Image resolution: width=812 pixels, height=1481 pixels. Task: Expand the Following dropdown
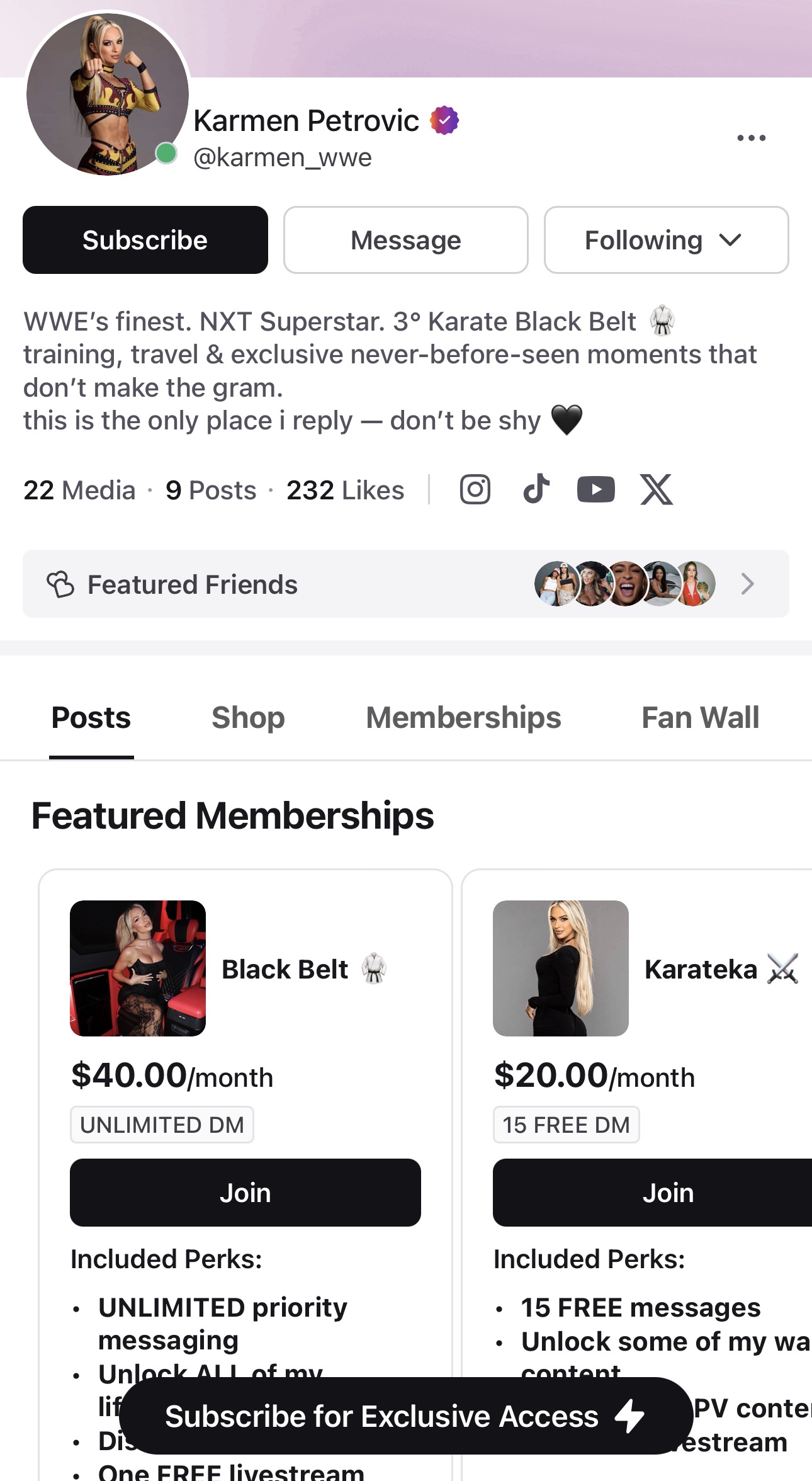point(665,240)
